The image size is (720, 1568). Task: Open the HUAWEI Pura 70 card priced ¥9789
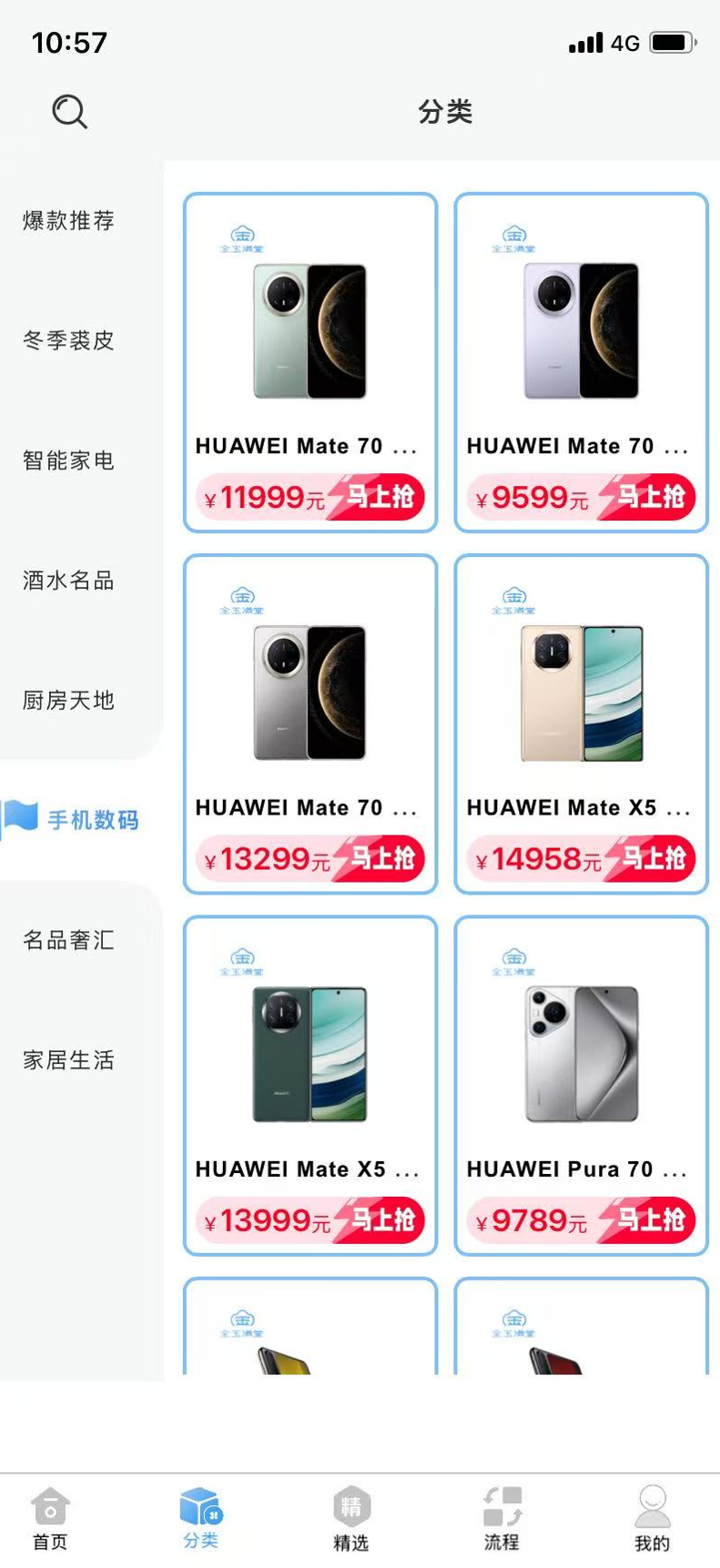click(x=582, y=1085)
